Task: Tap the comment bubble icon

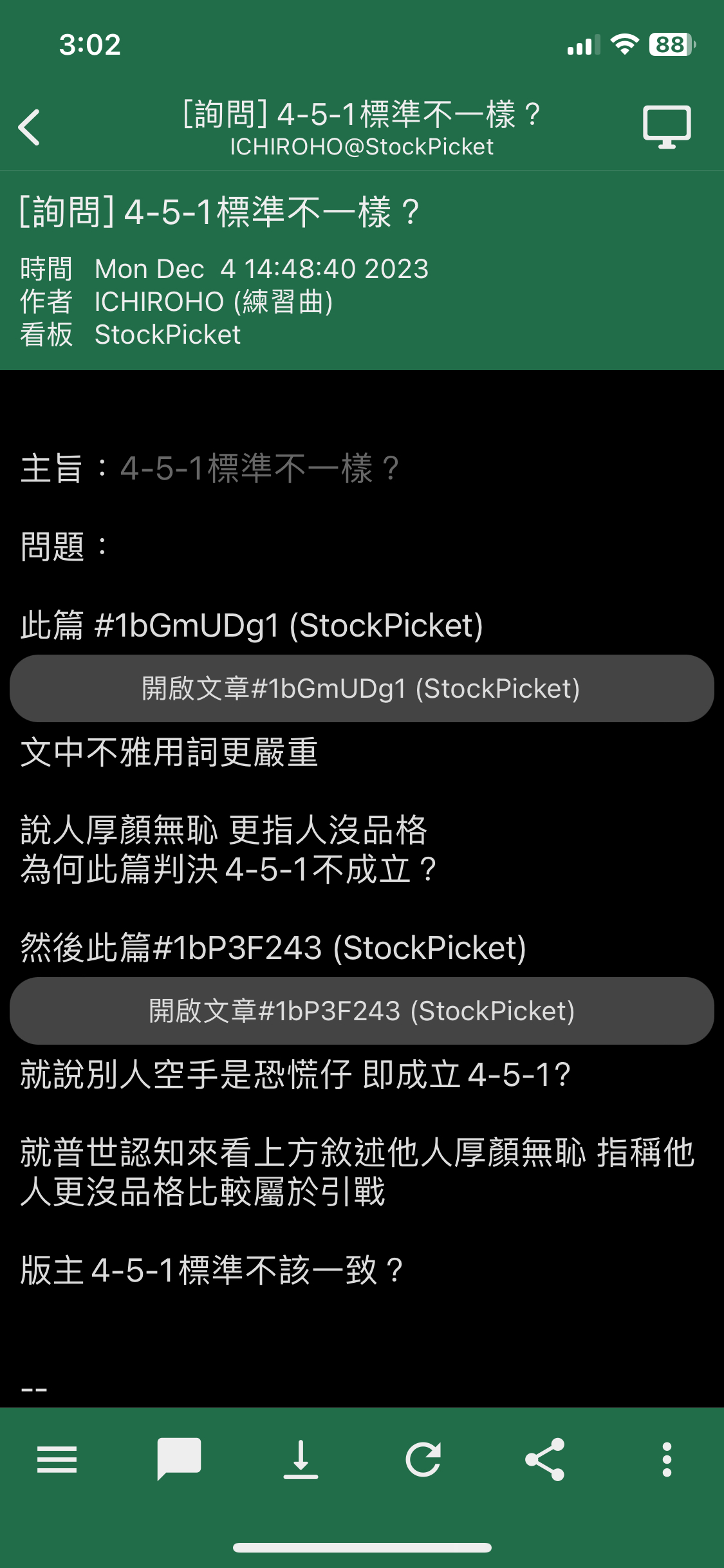Action: (x=179, y=1459)
